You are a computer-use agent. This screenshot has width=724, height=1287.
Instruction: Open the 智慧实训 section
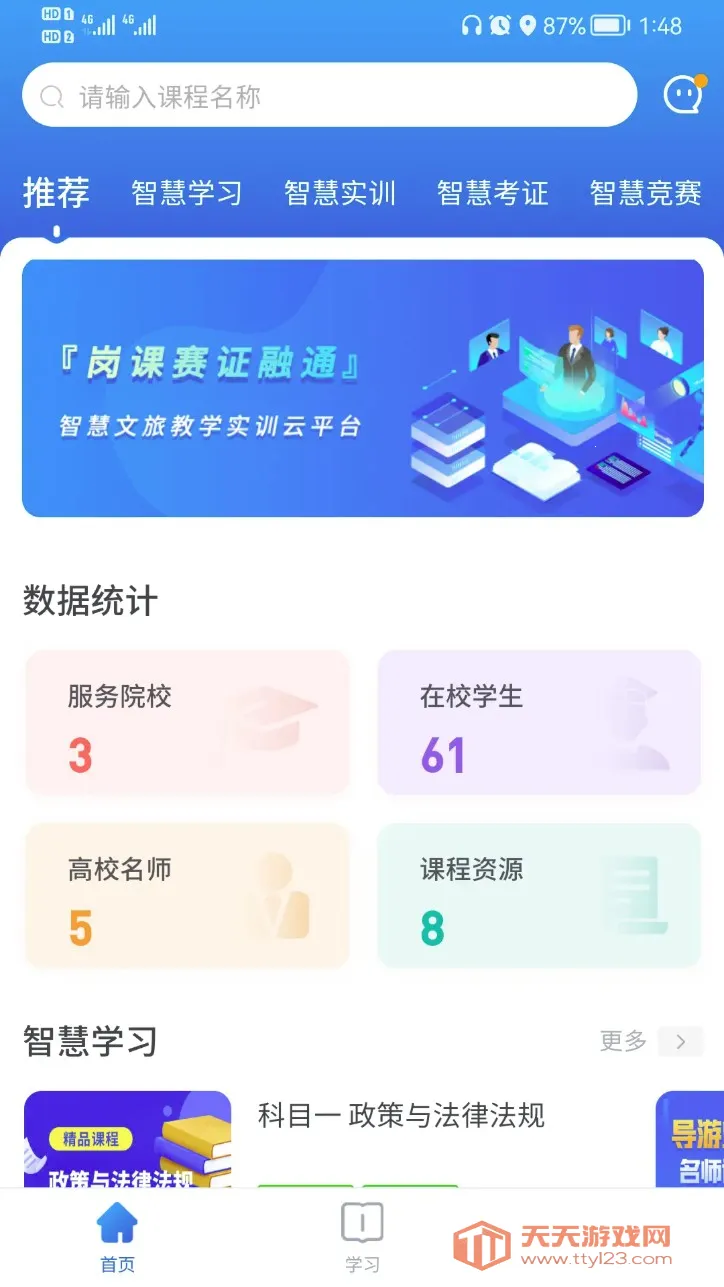click(x=339, y=193)
